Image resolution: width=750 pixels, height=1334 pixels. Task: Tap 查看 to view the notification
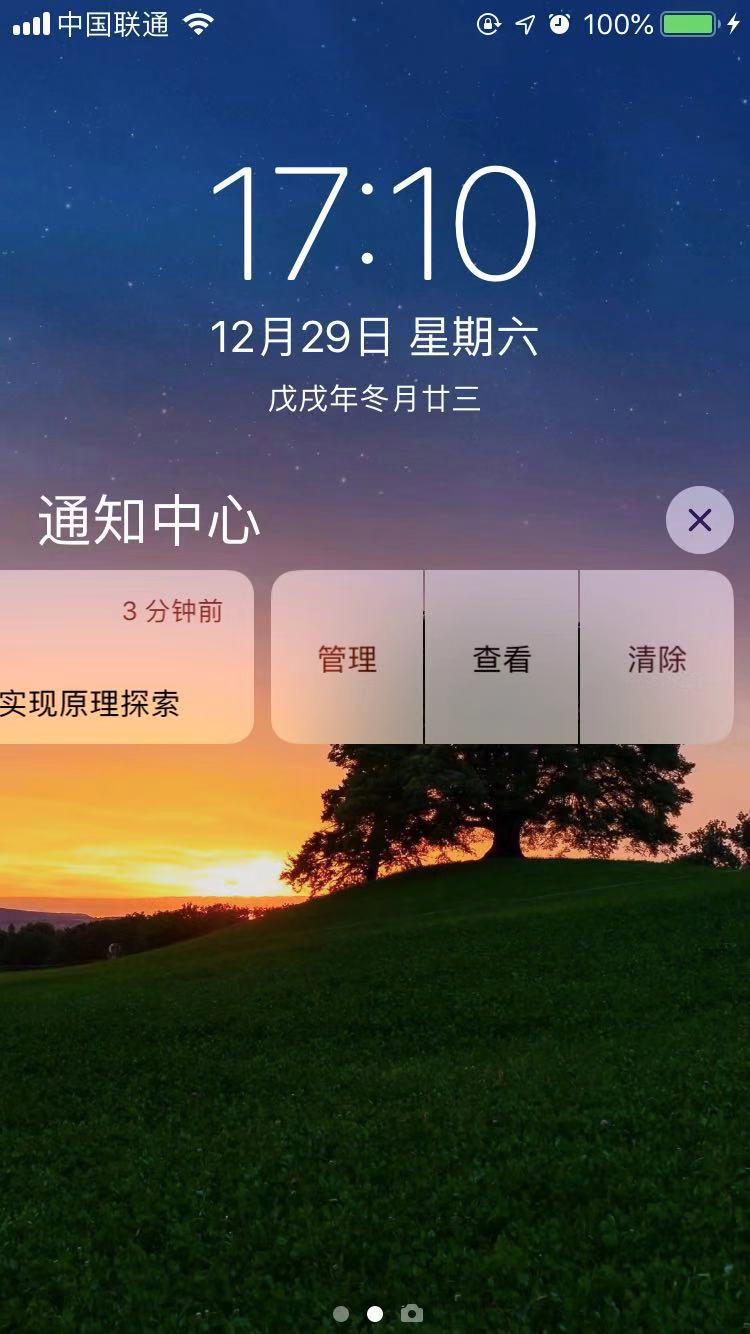(x=501, y=658)
